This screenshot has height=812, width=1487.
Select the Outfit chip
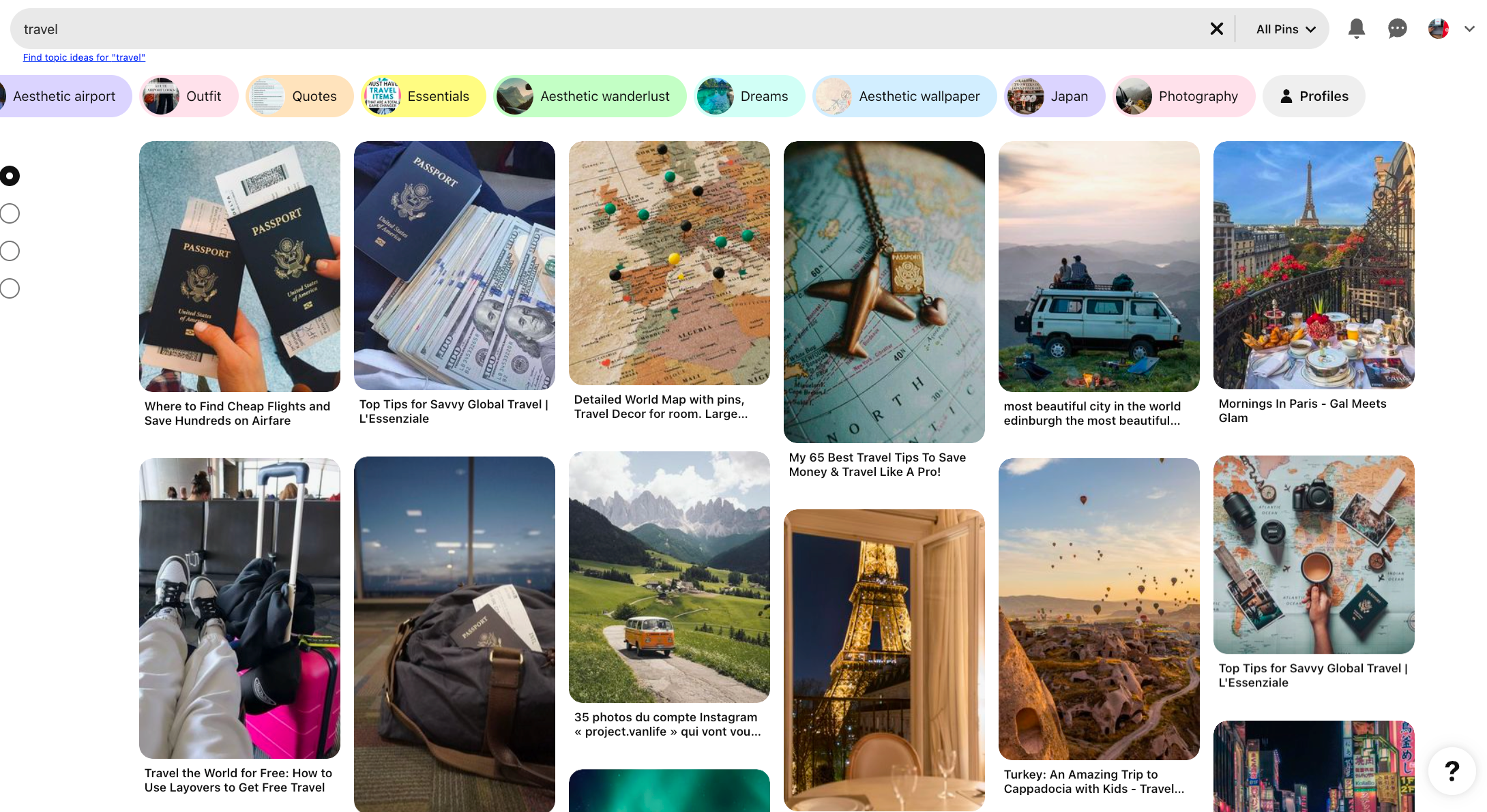(189, 96)
